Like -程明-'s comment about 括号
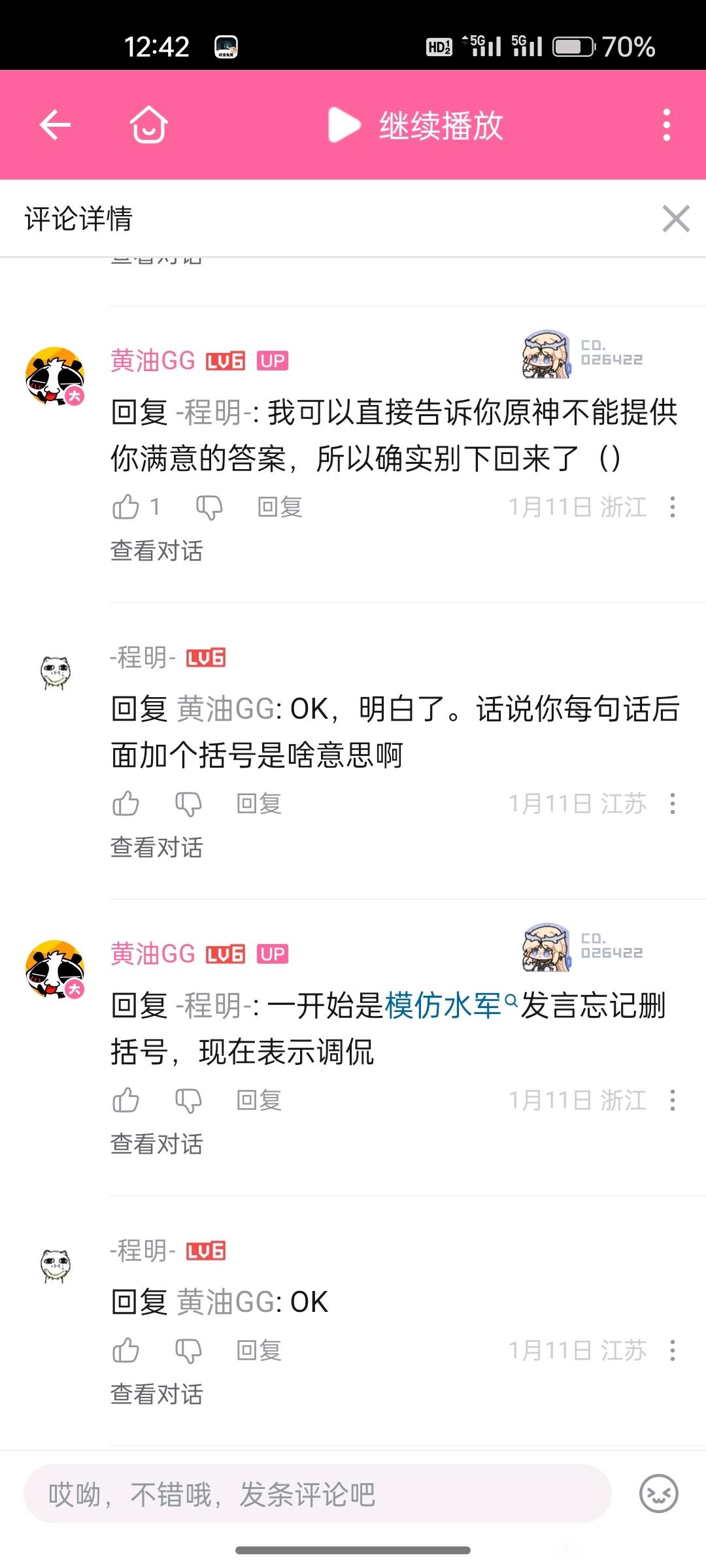706x1568 pixels. point(126,804)
